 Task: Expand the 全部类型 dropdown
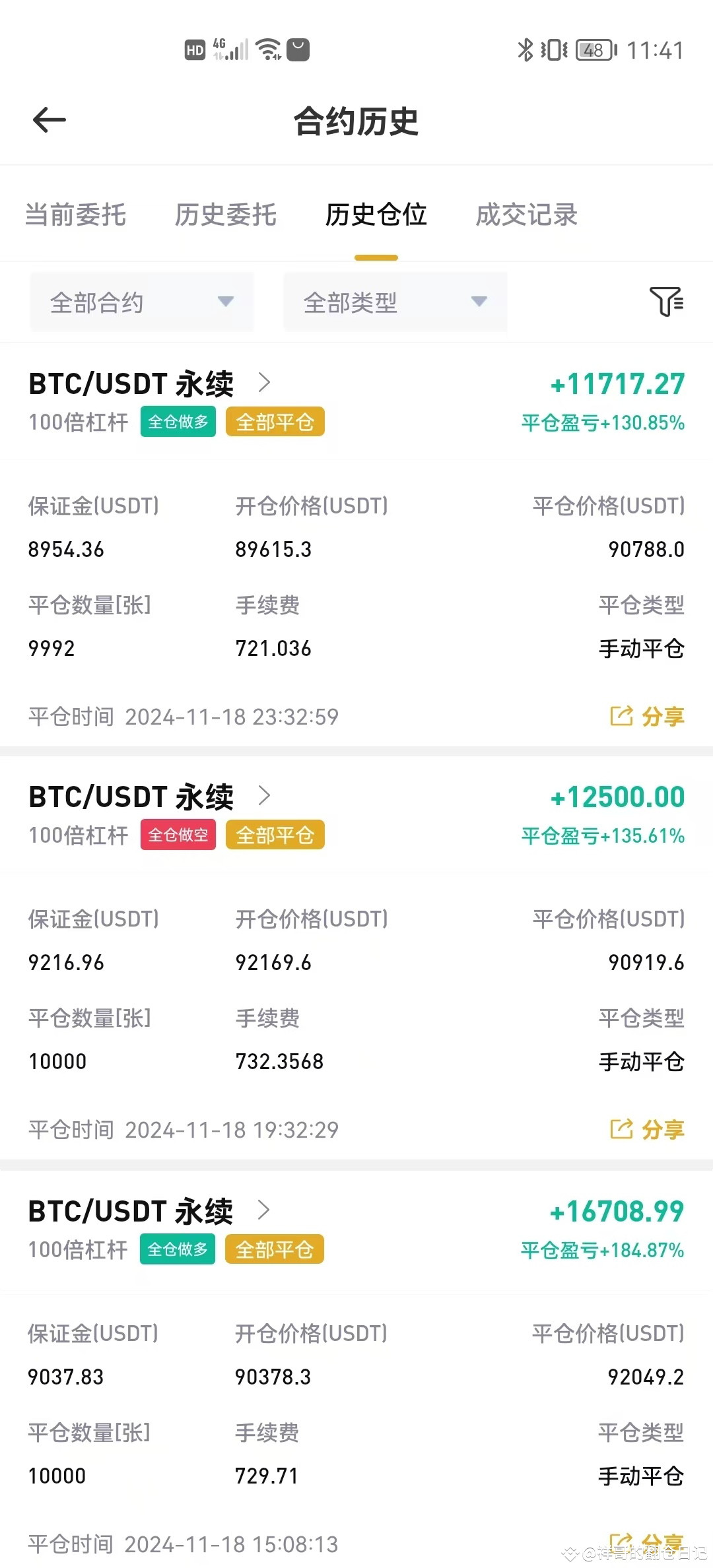395,302
